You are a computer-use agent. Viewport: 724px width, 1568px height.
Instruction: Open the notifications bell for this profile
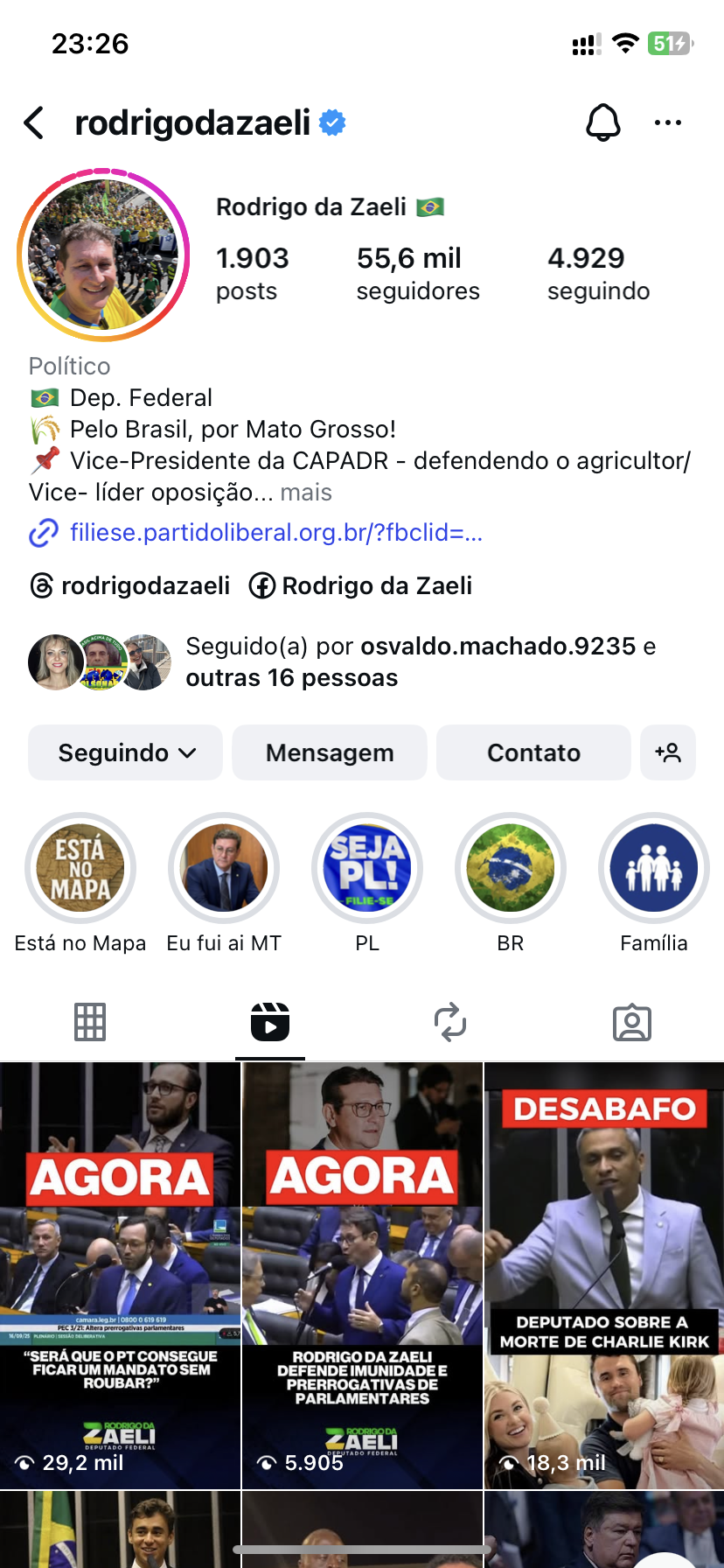point(602,123)
